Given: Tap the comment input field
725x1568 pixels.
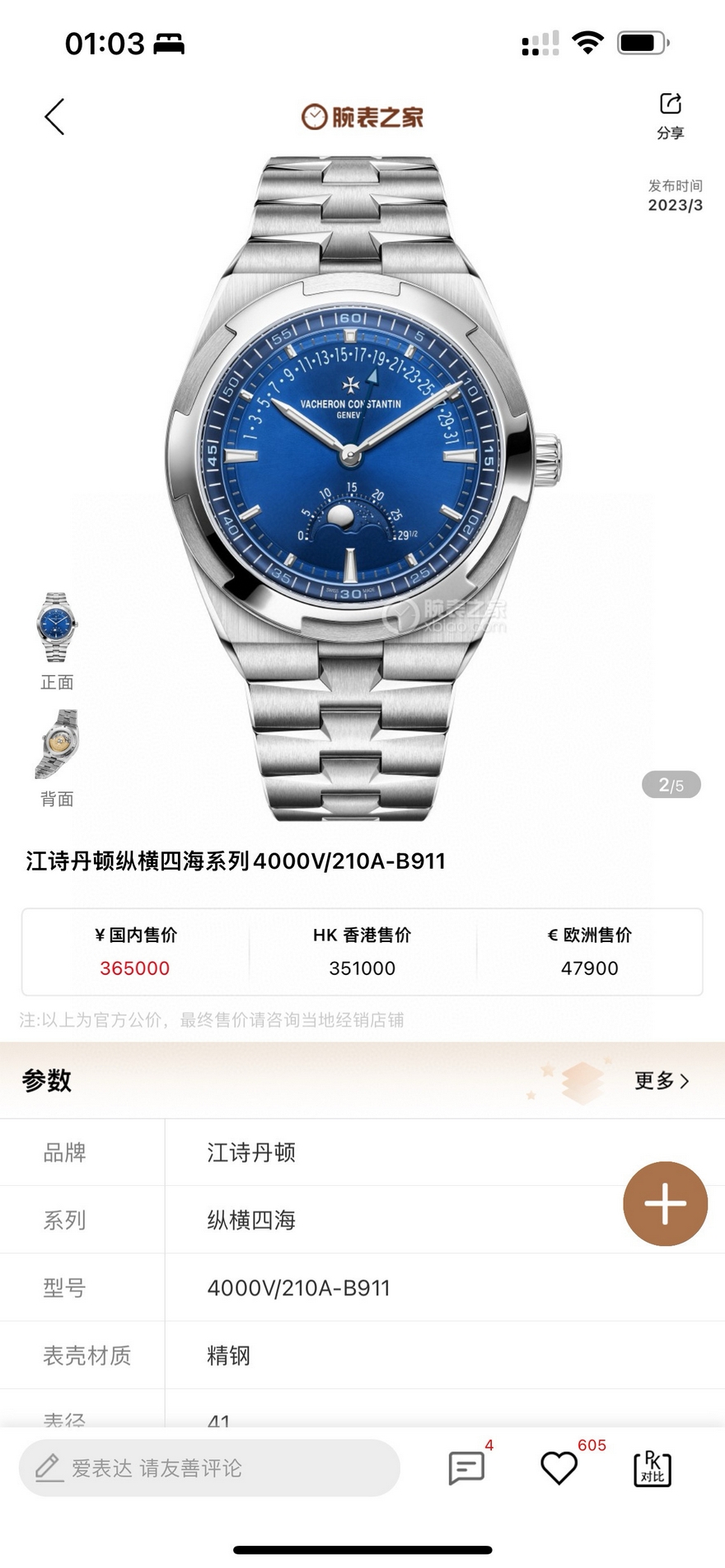Looking at the screenshot, I should point(209,1468).
